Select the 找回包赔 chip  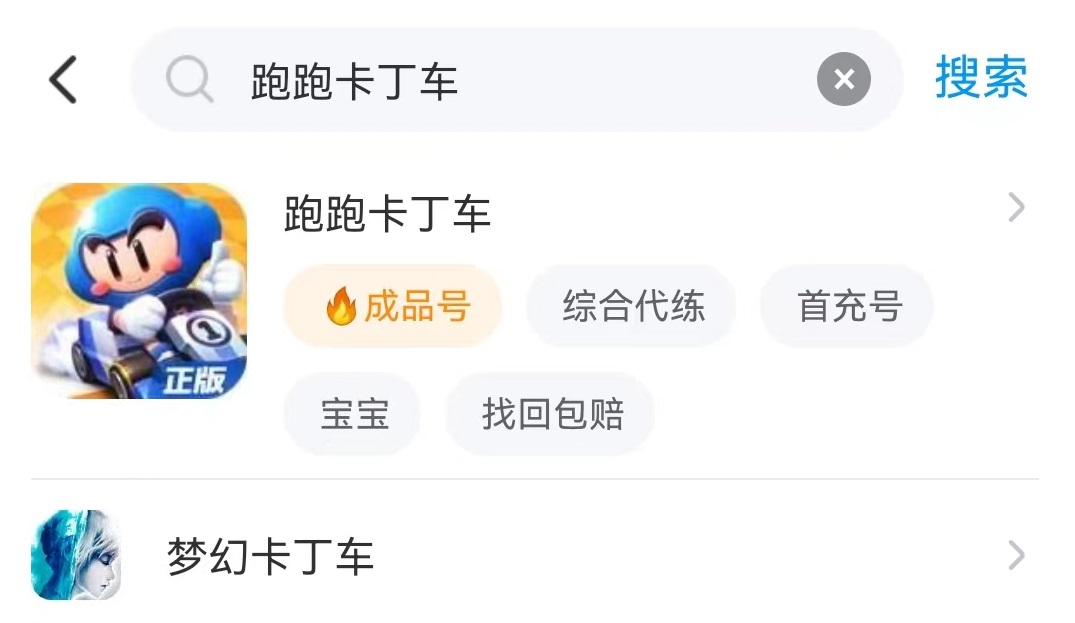click(551, 414)
